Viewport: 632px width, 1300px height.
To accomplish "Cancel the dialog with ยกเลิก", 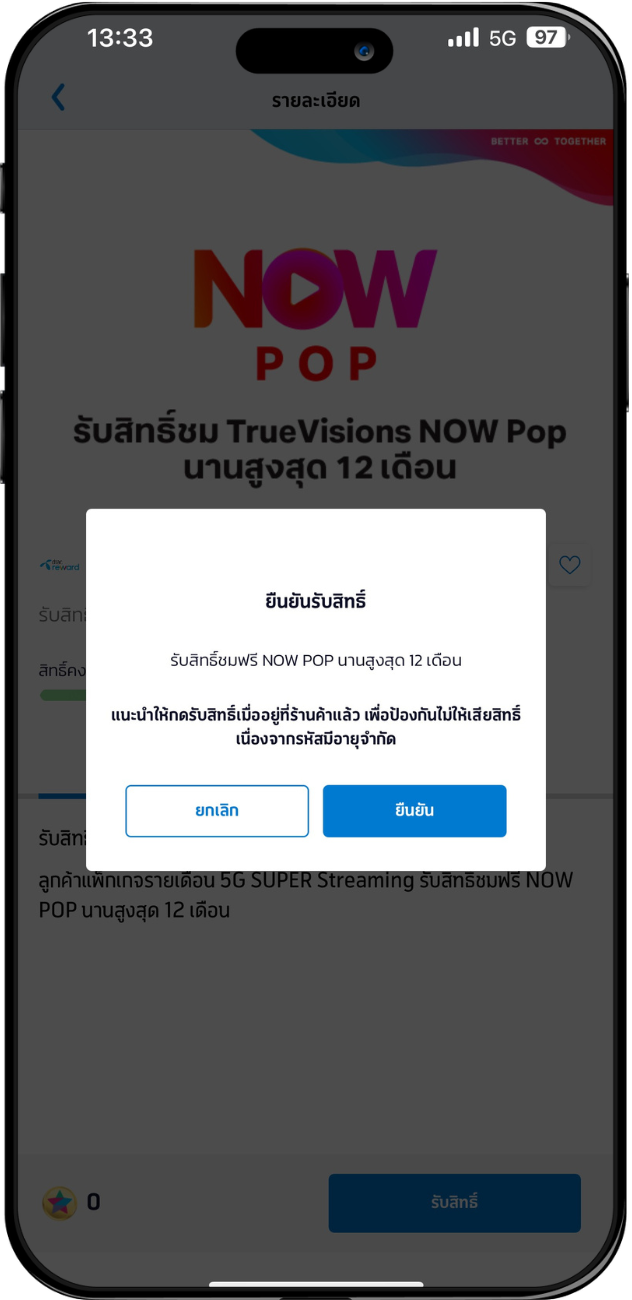I will pos(217,811).
